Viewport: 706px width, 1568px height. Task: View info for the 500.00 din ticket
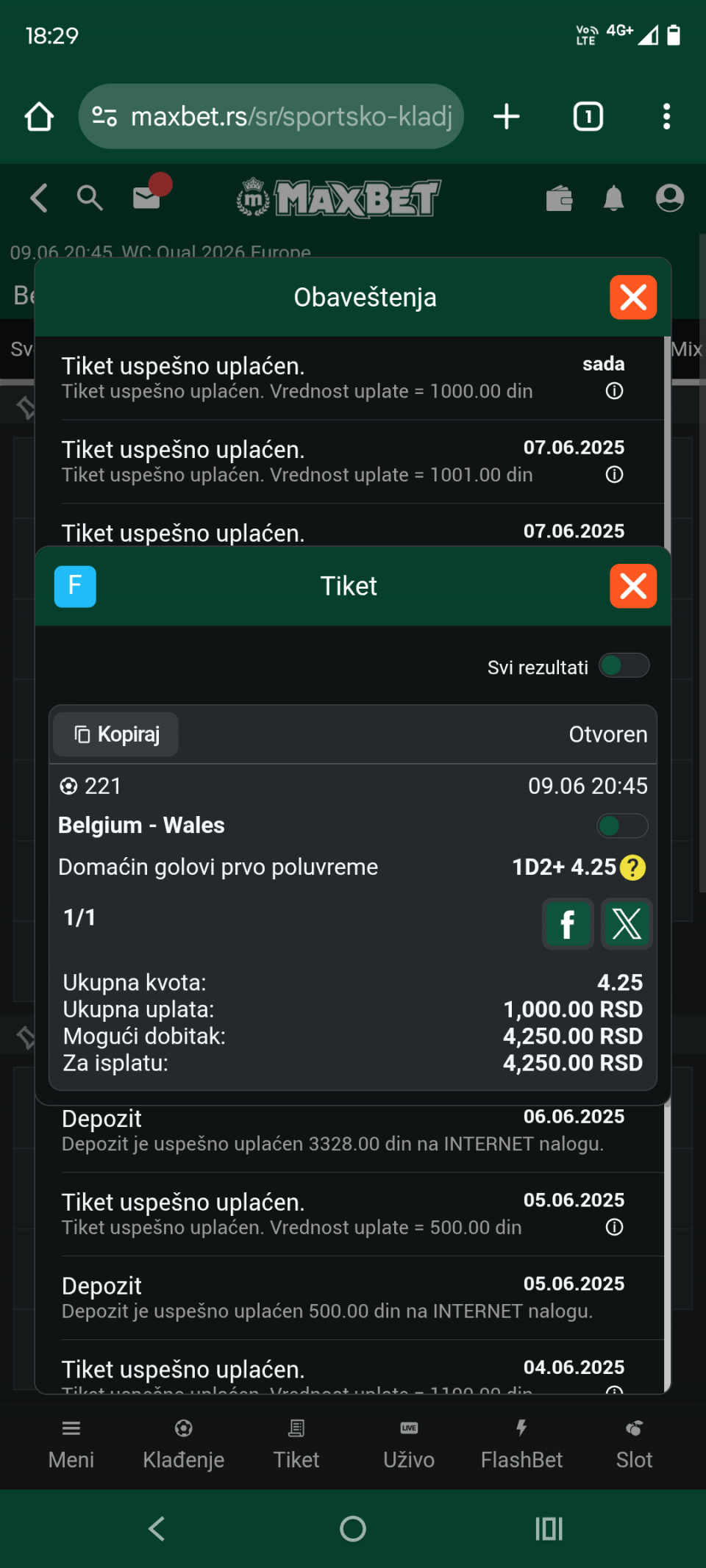pyautogui.click(x=614, y=1227)
